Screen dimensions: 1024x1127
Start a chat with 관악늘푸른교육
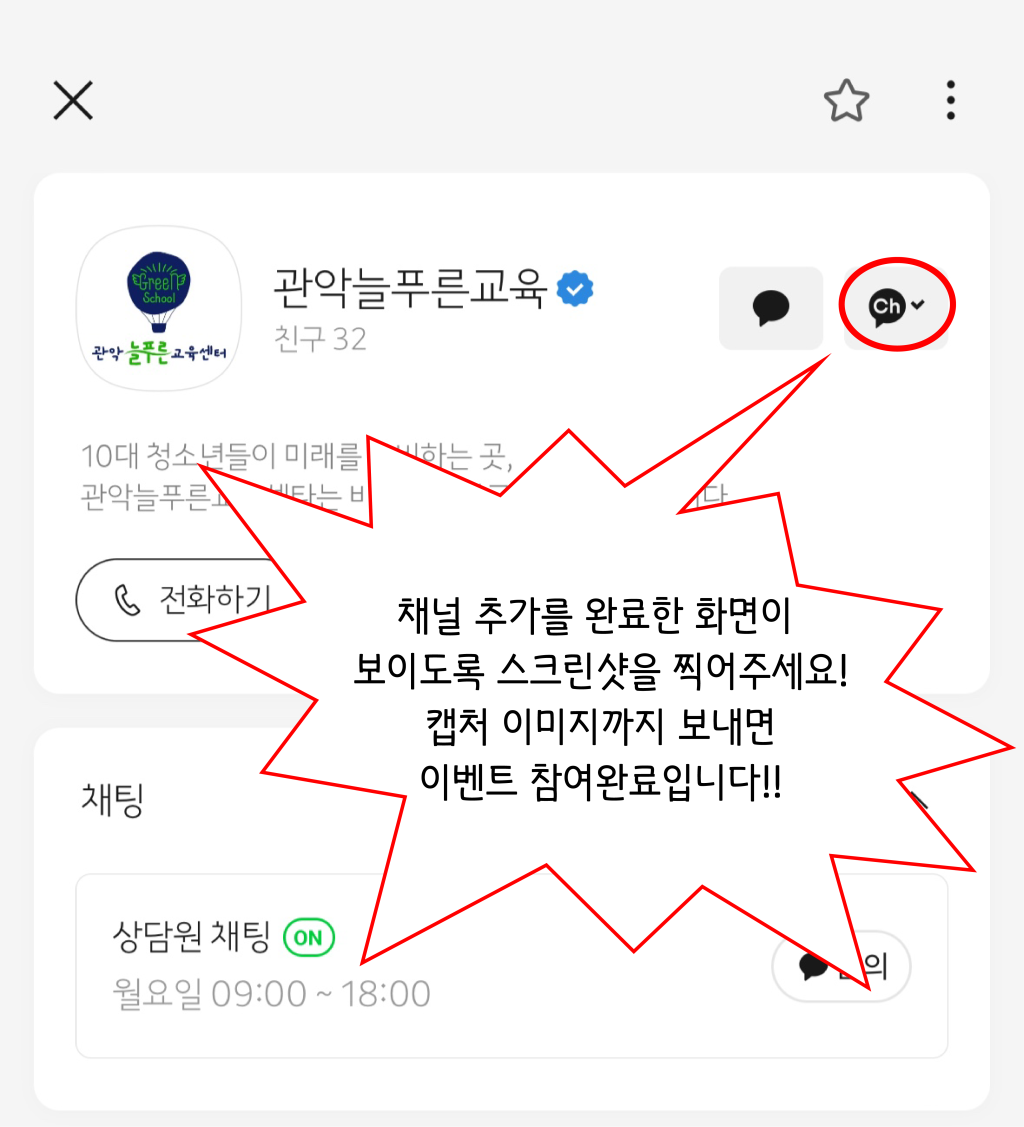point(770,308)
